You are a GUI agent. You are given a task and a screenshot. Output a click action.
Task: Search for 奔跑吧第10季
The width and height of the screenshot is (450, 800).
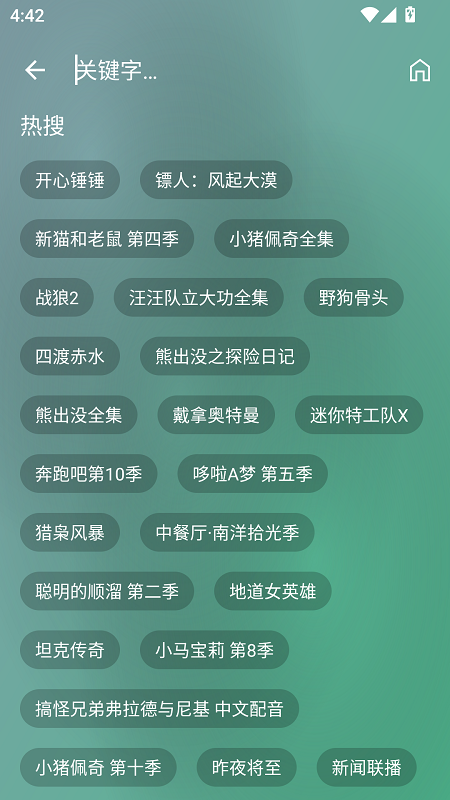(89, 473)
